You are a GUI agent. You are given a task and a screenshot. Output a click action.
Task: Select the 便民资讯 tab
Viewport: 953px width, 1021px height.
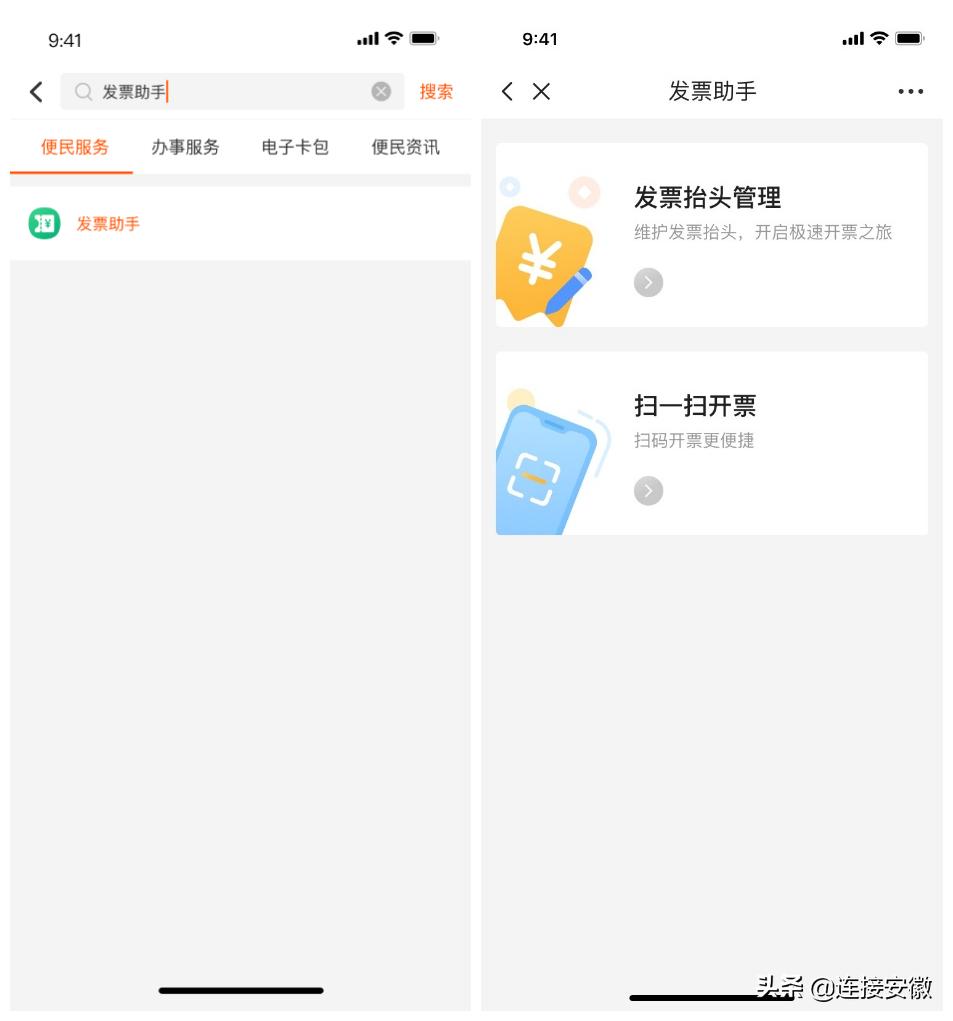click(x=403, y=146)
